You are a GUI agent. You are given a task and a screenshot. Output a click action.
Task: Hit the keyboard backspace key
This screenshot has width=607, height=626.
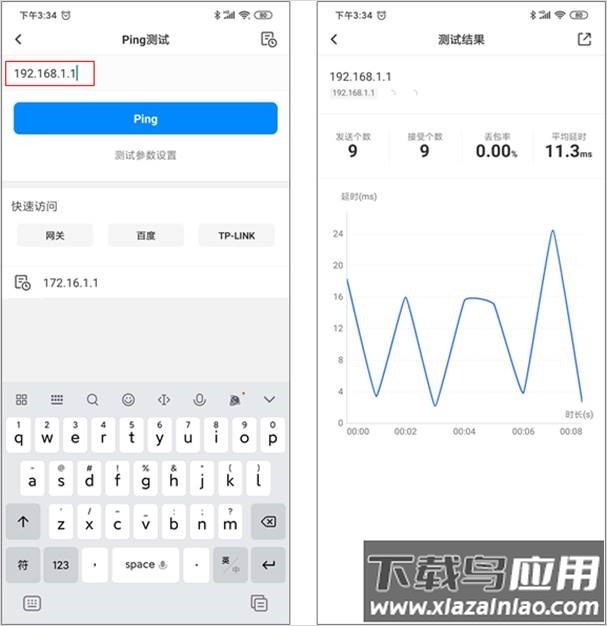[x=268, y=522]
